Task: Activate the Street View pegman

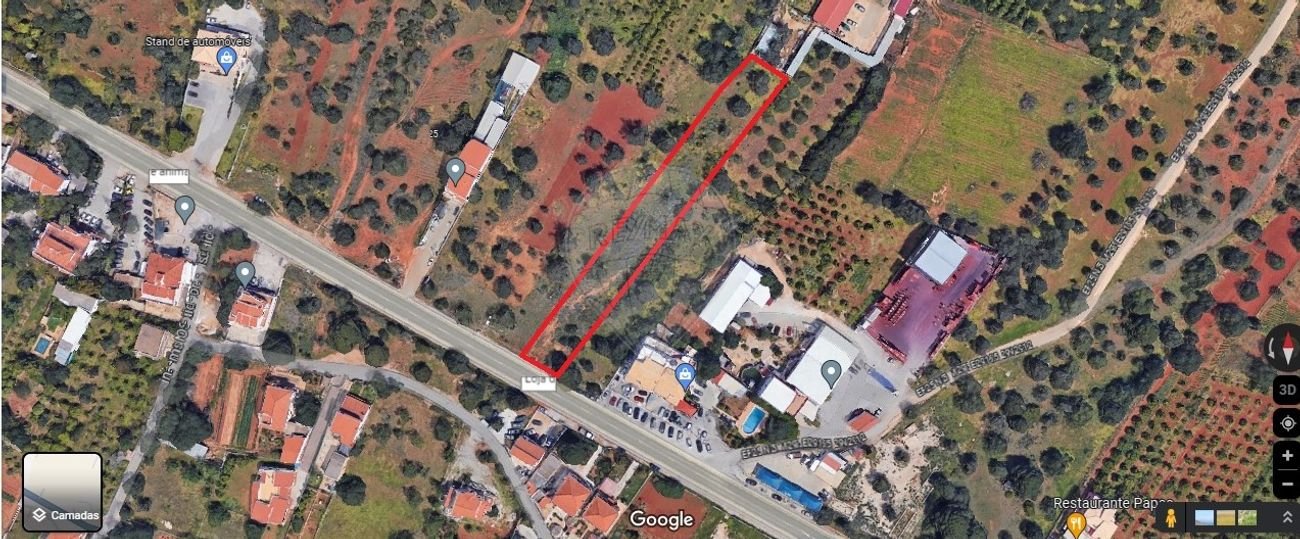Action: click(x=1167, y=518)
